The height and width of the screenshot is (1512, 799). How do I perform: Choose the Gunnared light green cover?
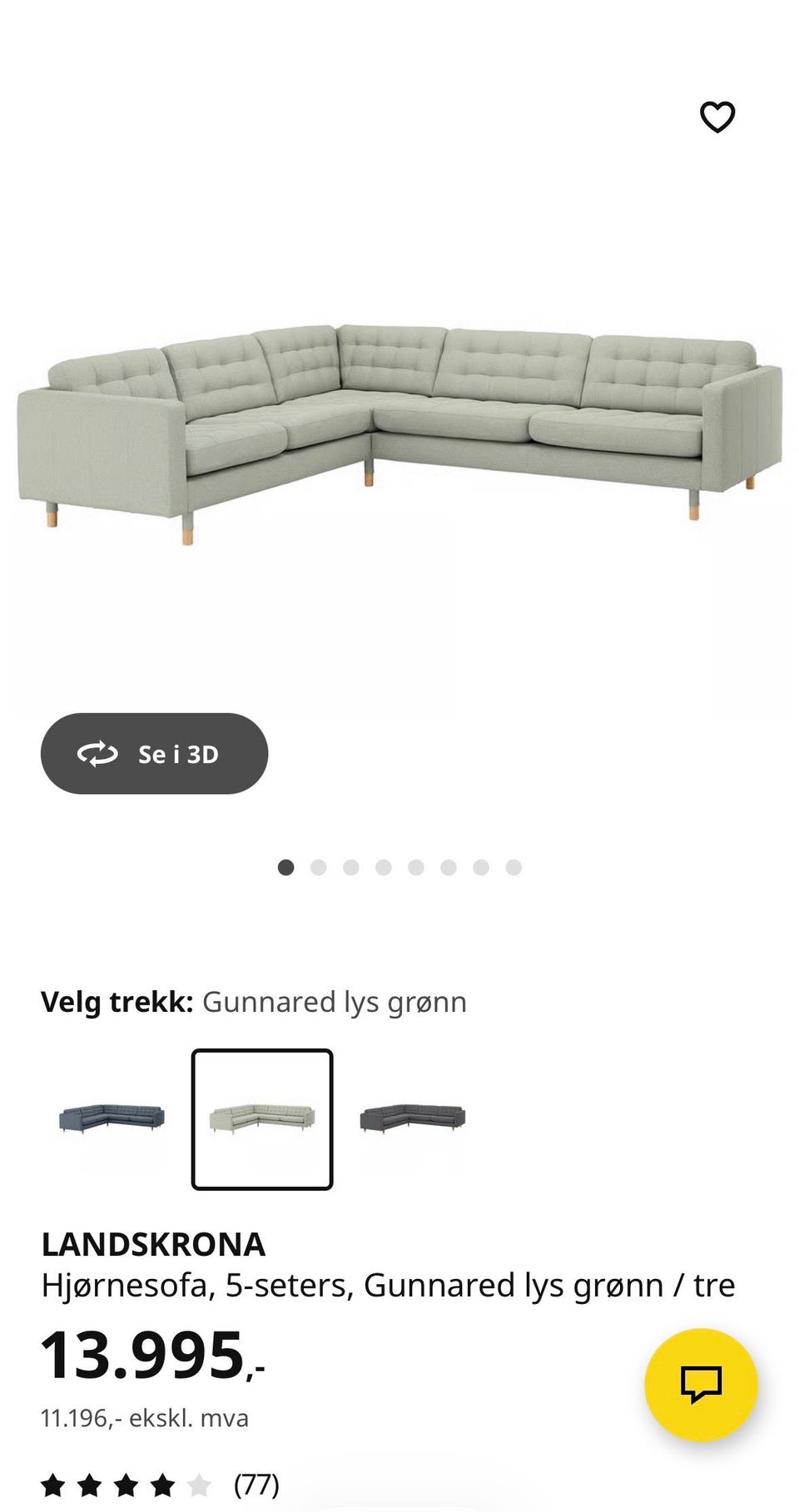(x=262, y=1118)
